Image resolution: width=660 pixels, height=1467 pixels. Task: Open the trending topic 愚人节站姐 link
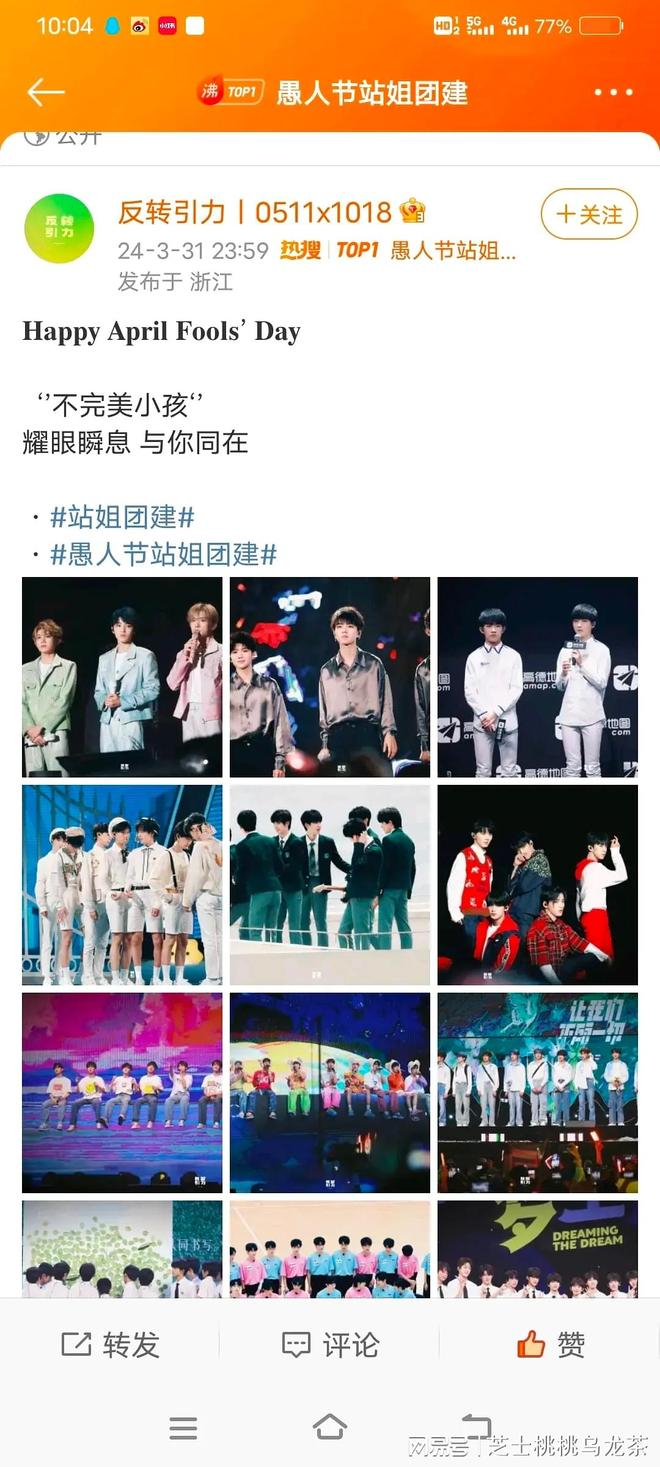click(x=452, y=250)
